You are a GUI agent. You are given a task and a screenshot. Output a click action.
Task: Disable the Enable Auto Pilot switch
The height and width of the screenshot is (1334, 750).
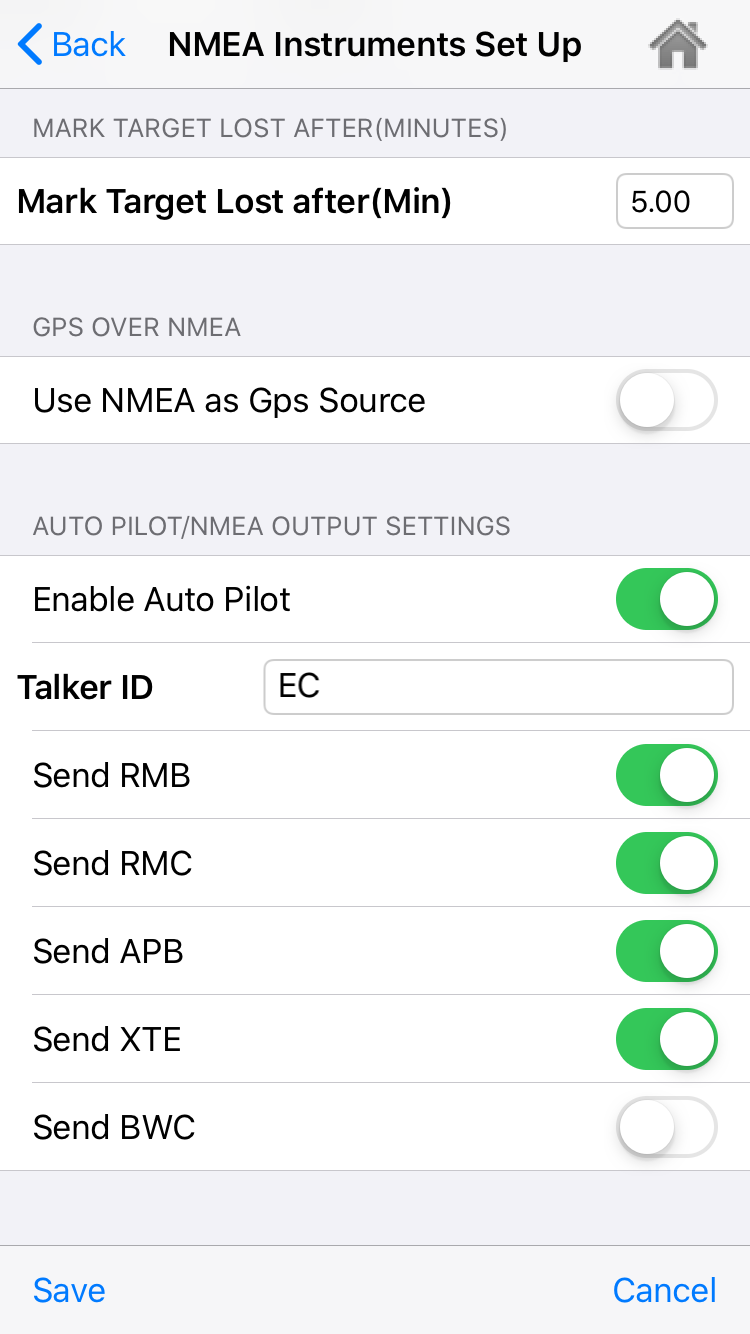pos(666,599)
